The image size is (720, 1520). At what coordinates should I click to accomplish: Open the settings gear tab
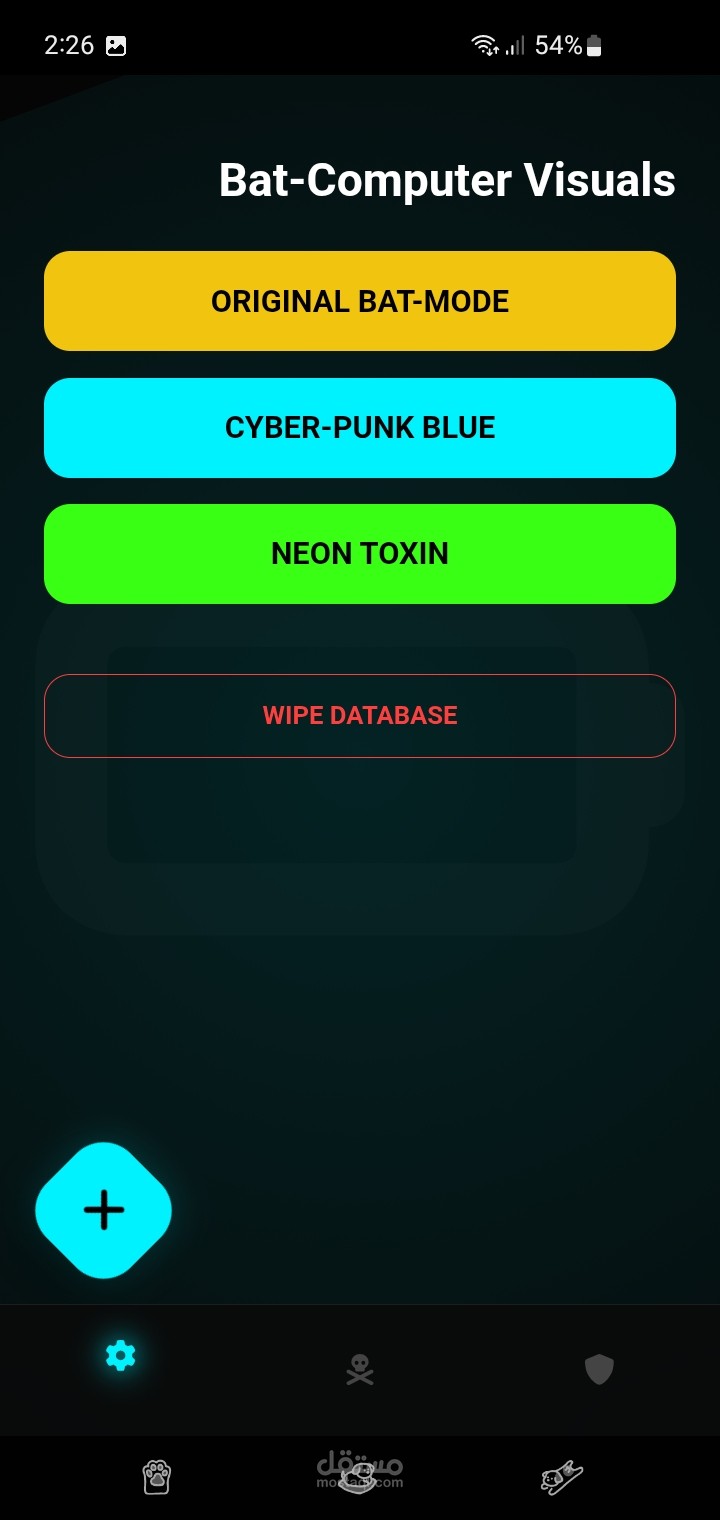pyautogui.click(x=120, y=1356)
